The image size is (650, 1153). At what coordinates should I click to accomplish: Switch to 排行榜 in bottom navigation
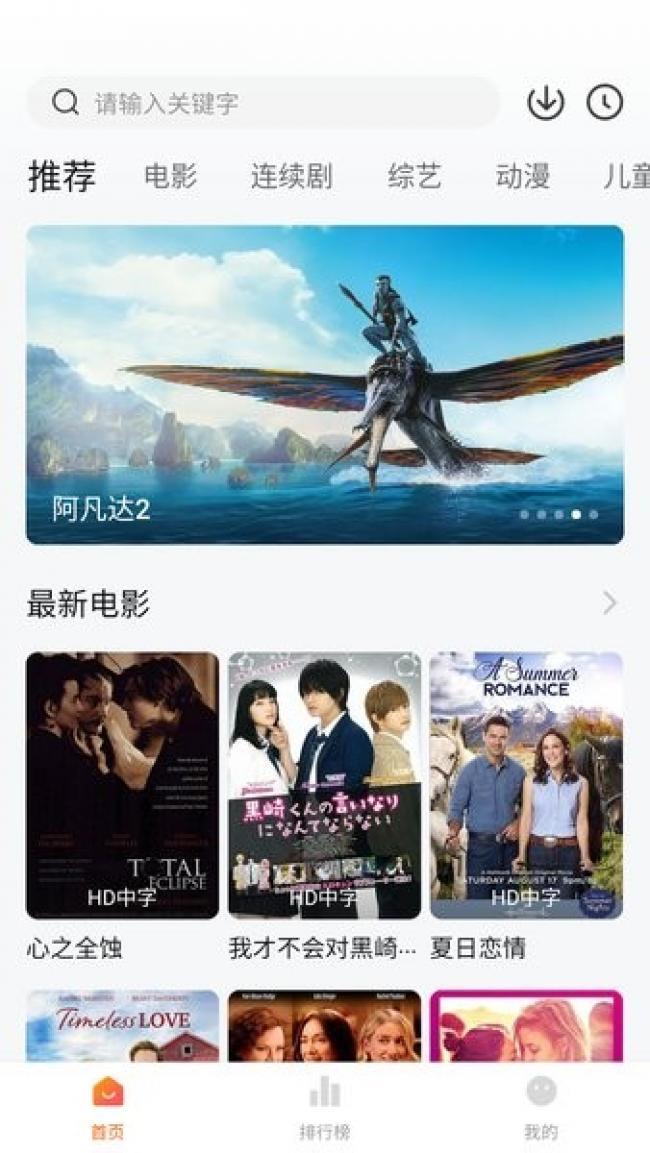click(x=324, y=1107)
